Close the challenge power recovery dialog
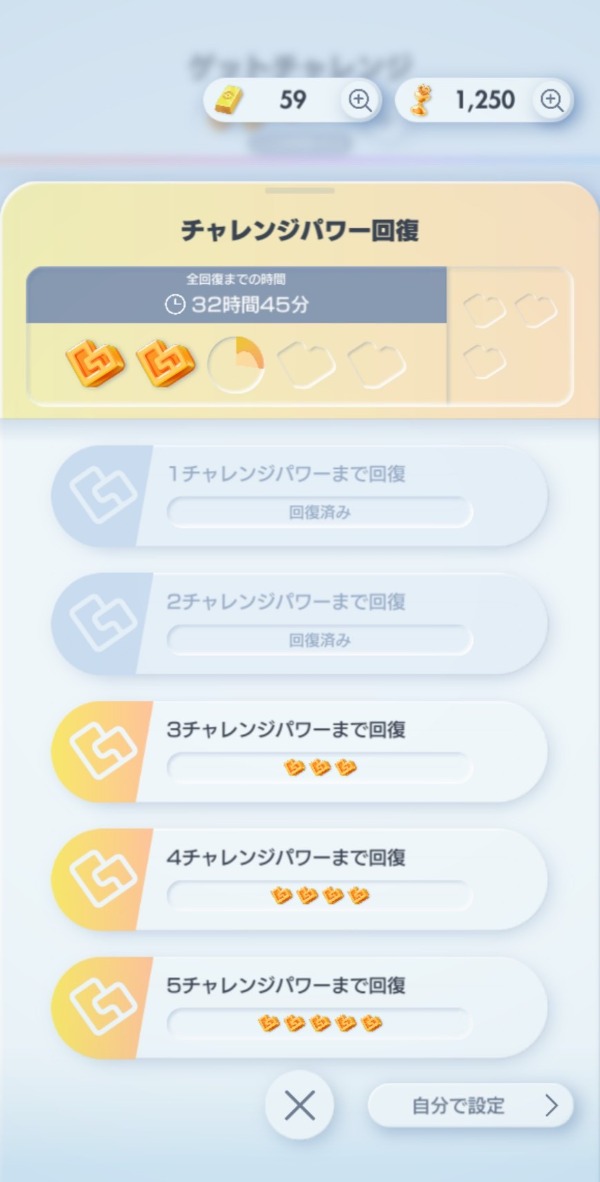The height and width of the screenshot is (1182, 600). 299,1105
